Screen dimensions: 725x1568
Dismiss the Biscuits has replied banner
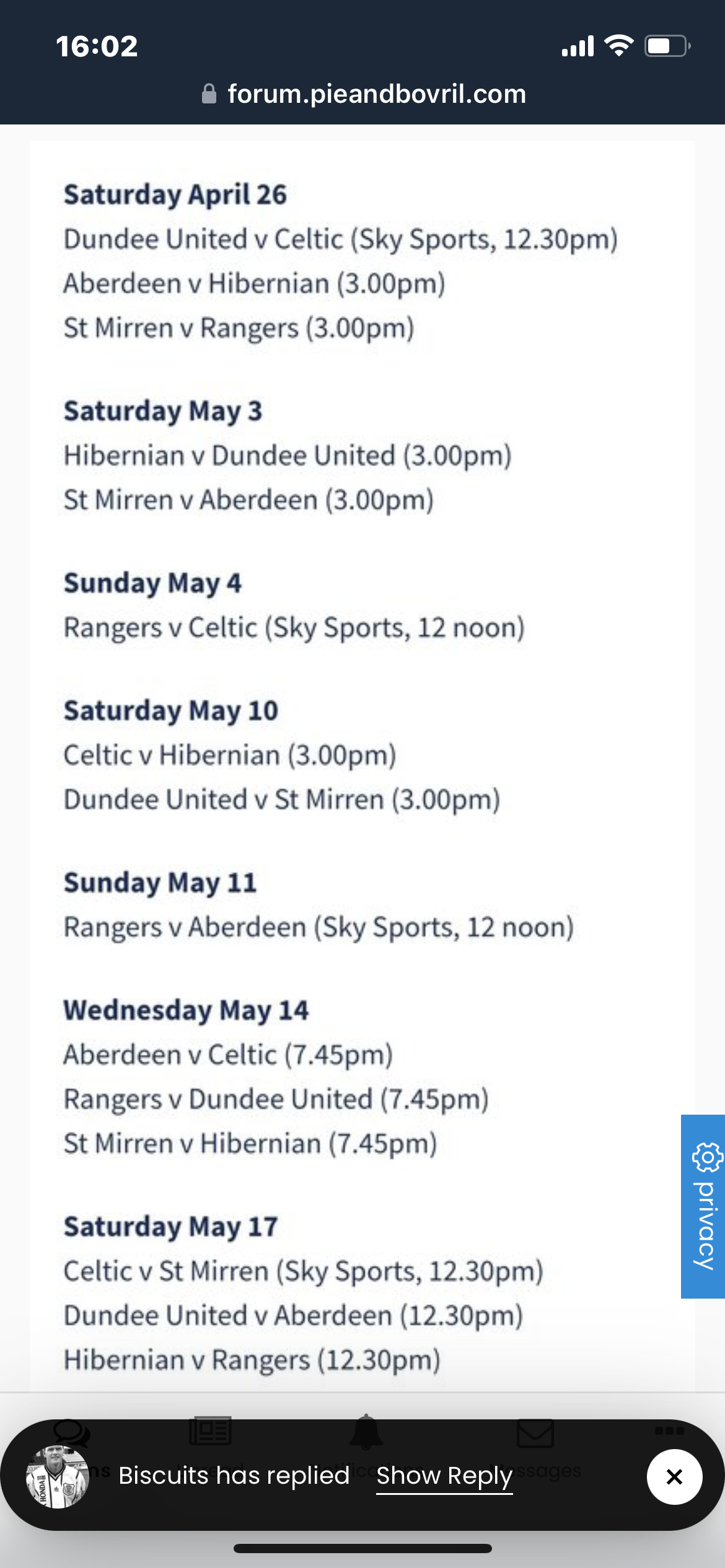pyautogui.click(x=674, y=1477)
